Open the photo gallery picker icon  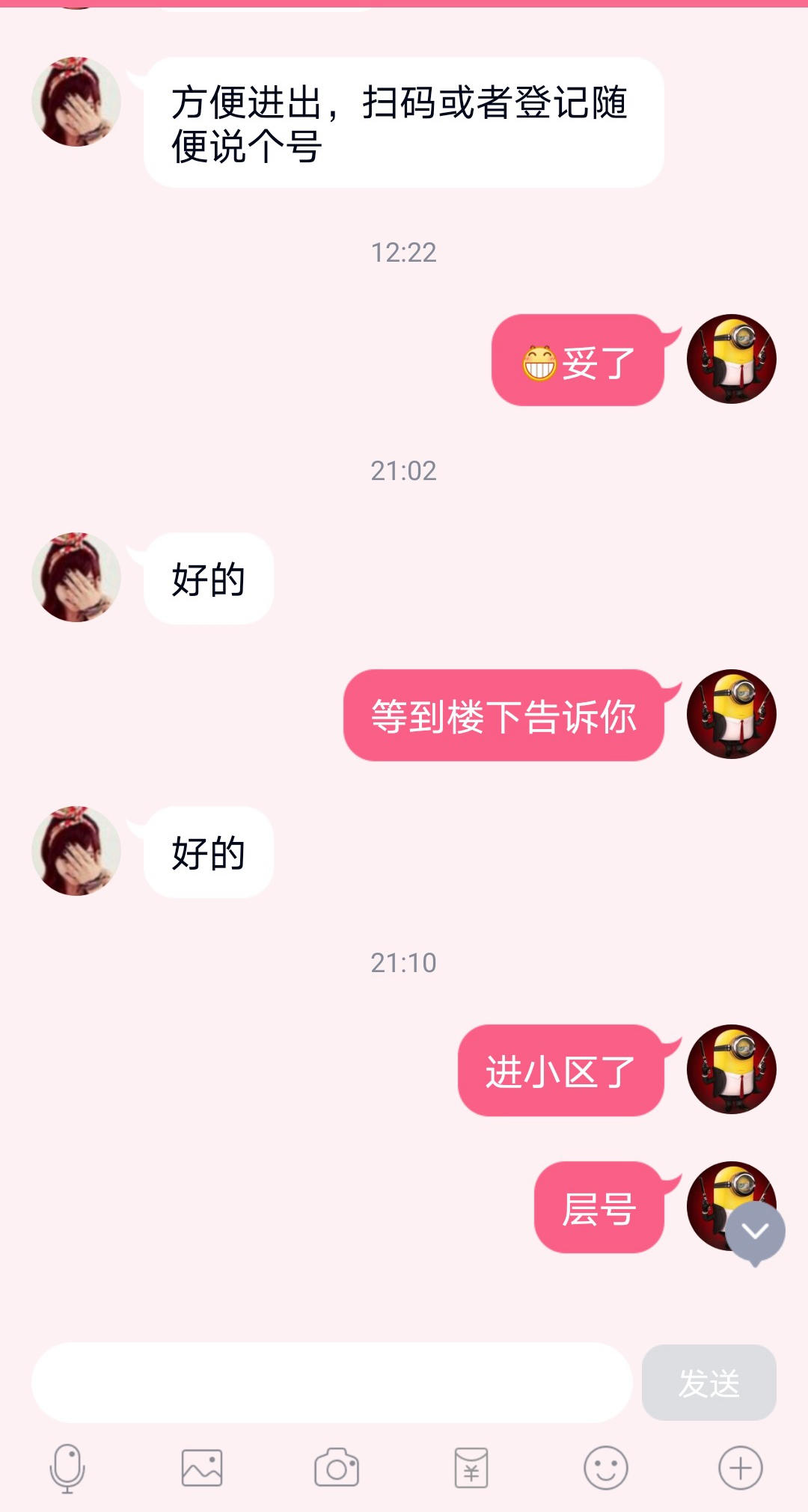click(198, 1466)
